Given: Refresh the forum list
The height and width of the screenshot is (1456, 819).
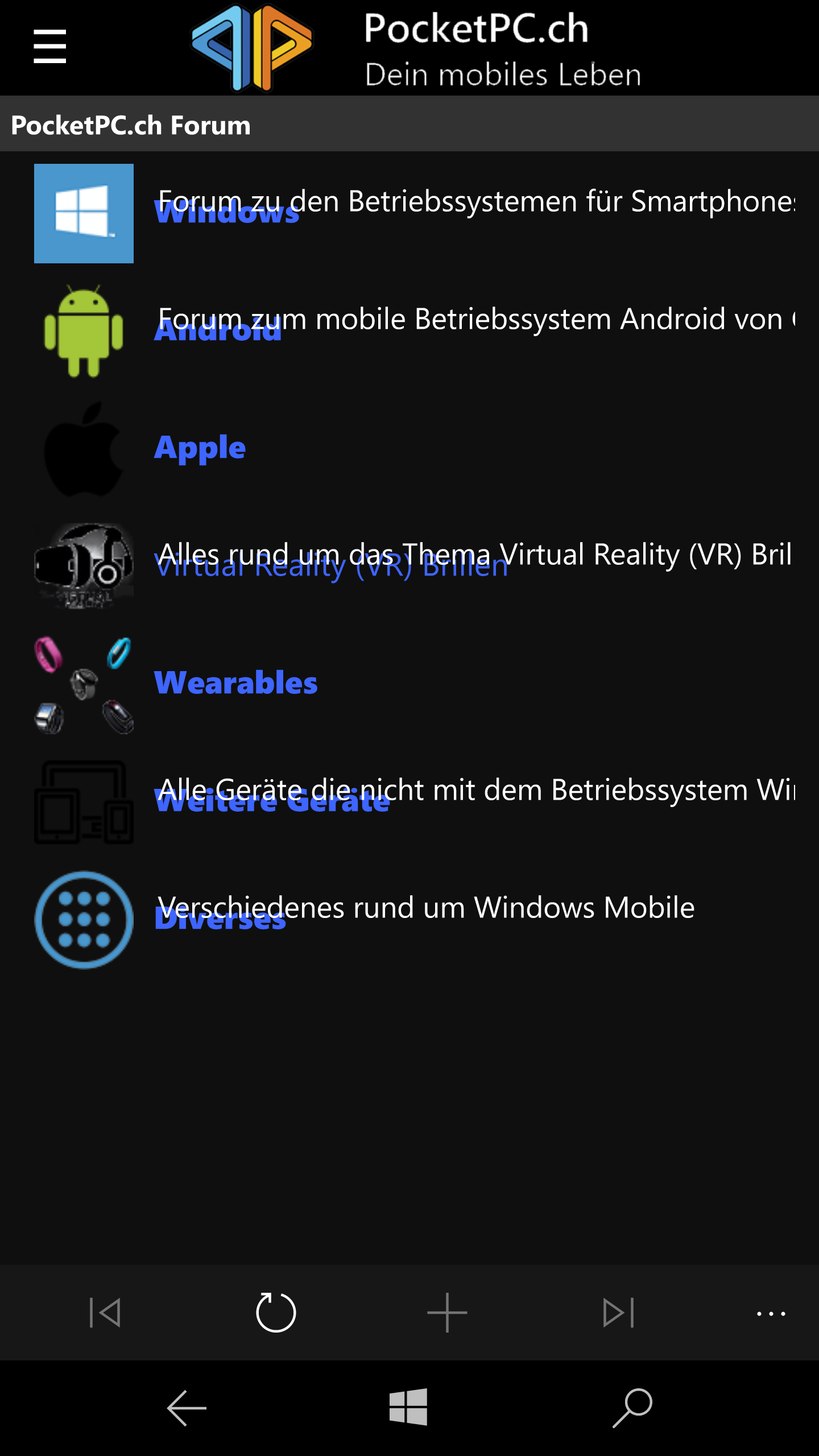Looking at the screenshot, I should pos(276,1312).
